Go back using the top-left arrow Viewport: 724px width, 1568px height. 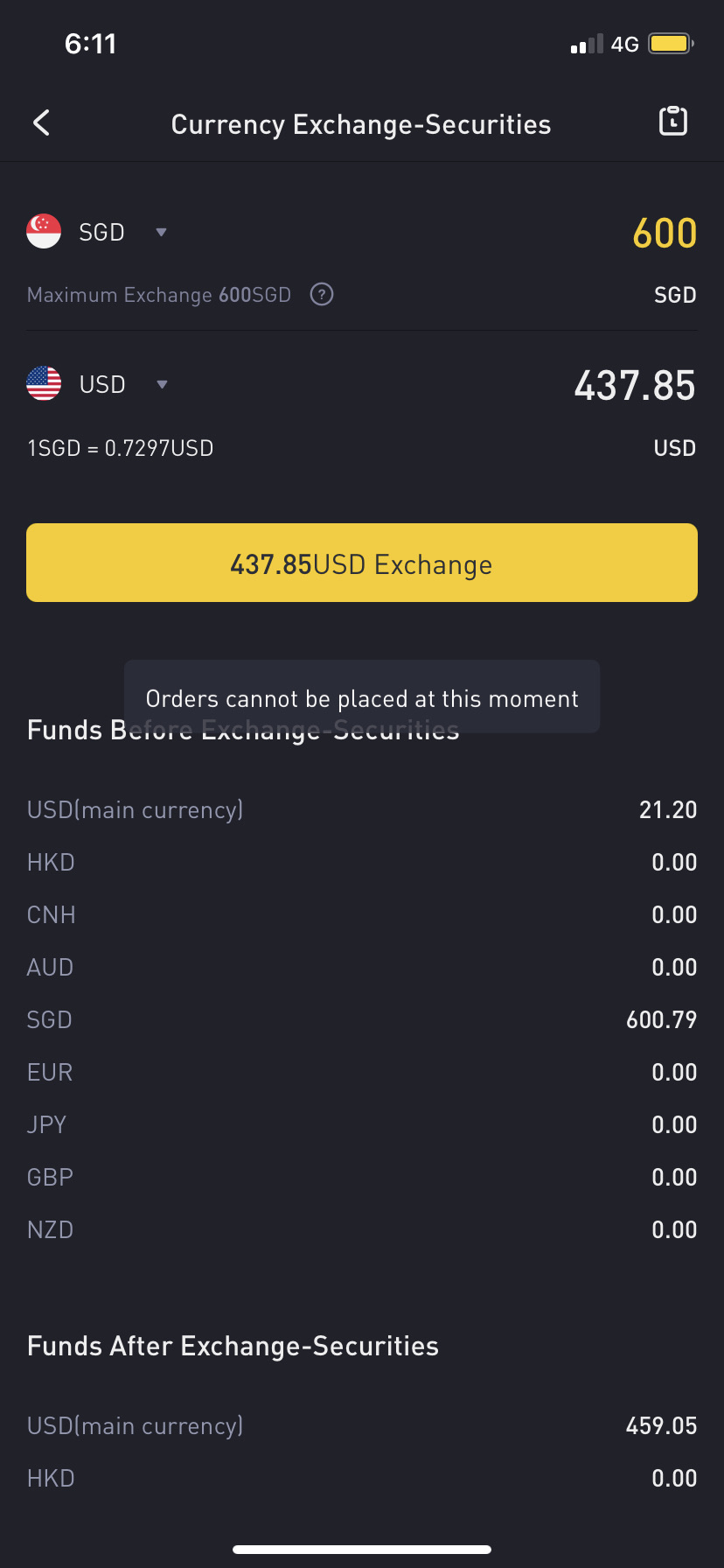pyautogui.click(x=41, y=123)
